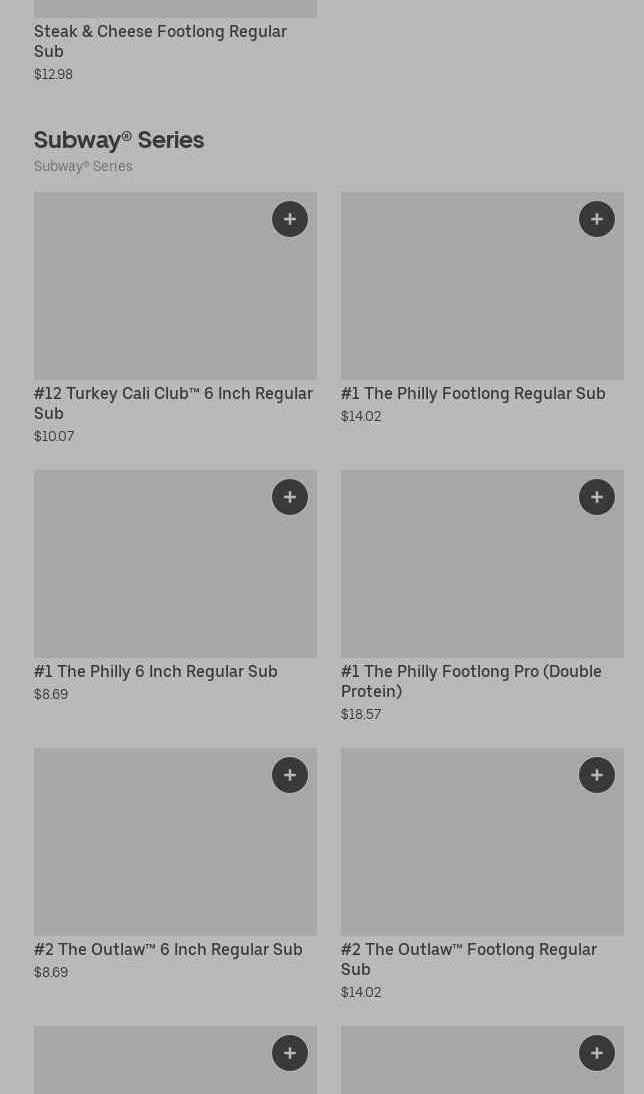Add #1 The Philly 6 Inch Regular Sub
The image size is (644, 1094).
pos(290,497)
